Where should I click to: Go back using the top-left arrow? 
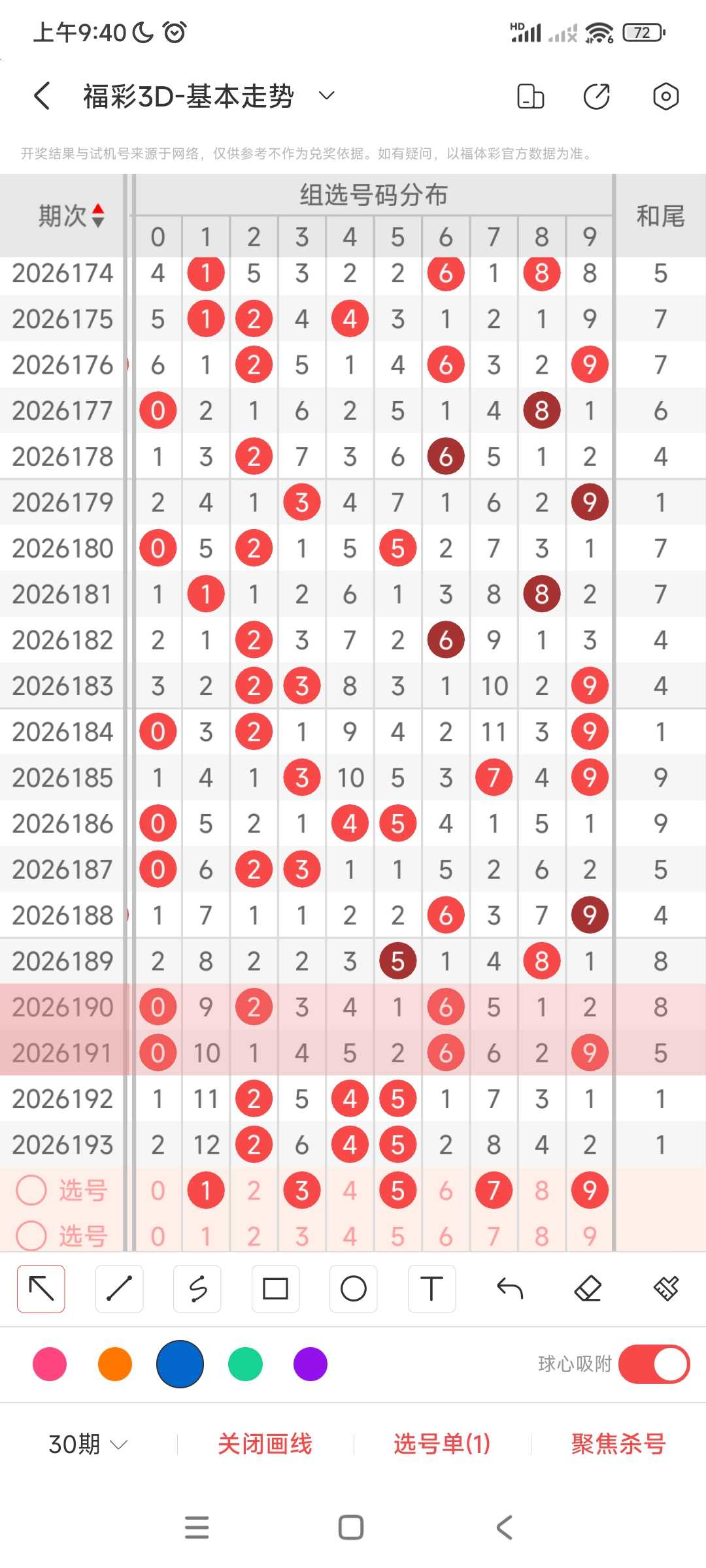[x=42, y=96]
